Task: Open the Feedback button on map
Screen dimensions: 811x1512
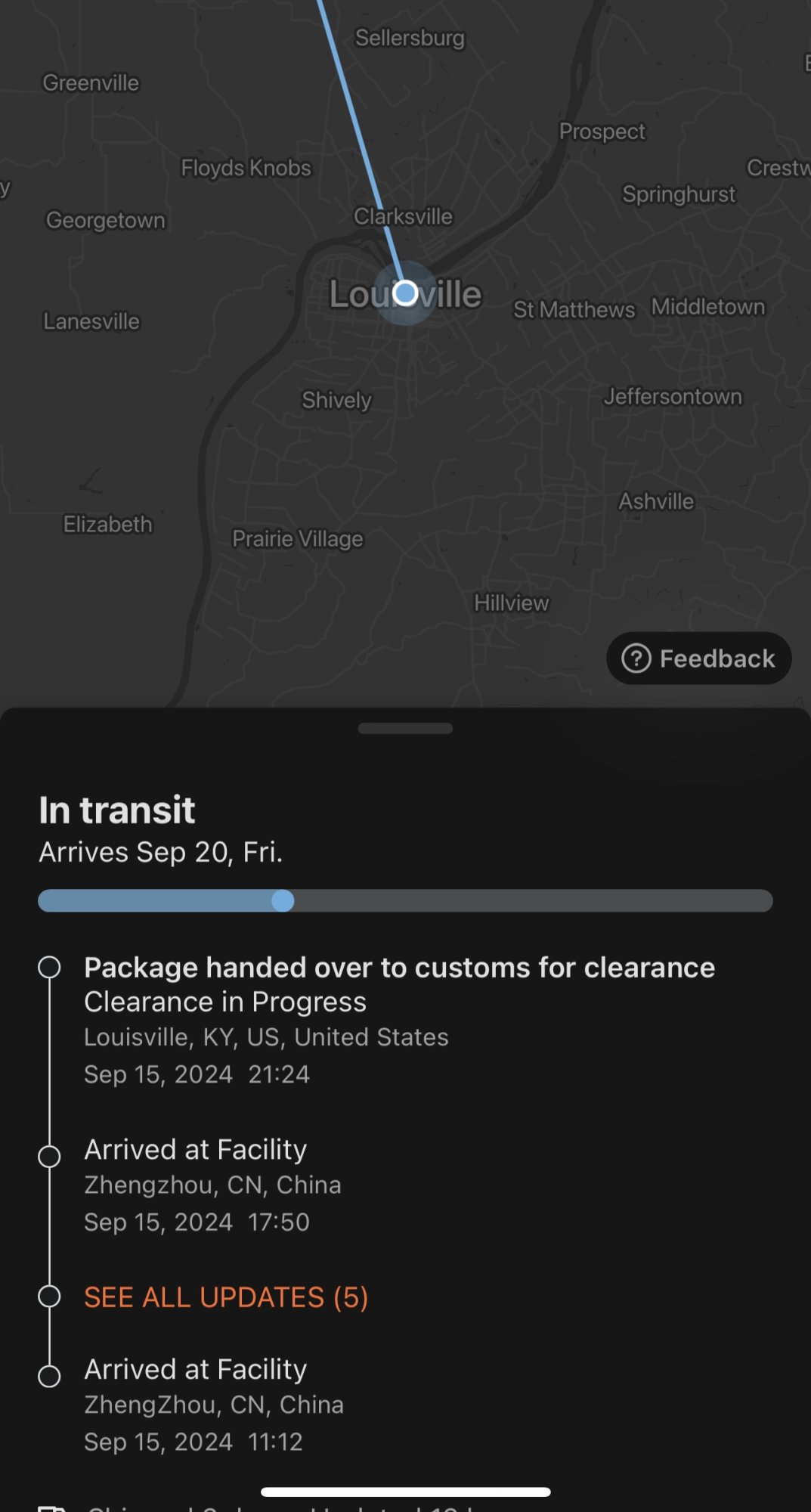Action: point(698,658)
